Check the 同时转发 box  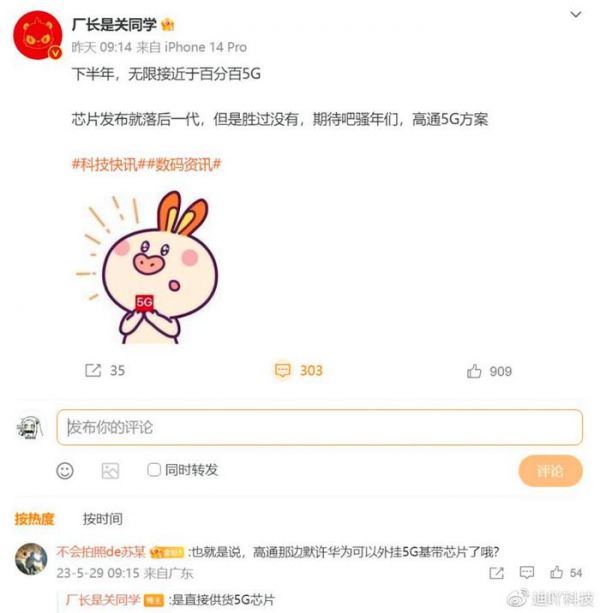(x=154, y=470)
